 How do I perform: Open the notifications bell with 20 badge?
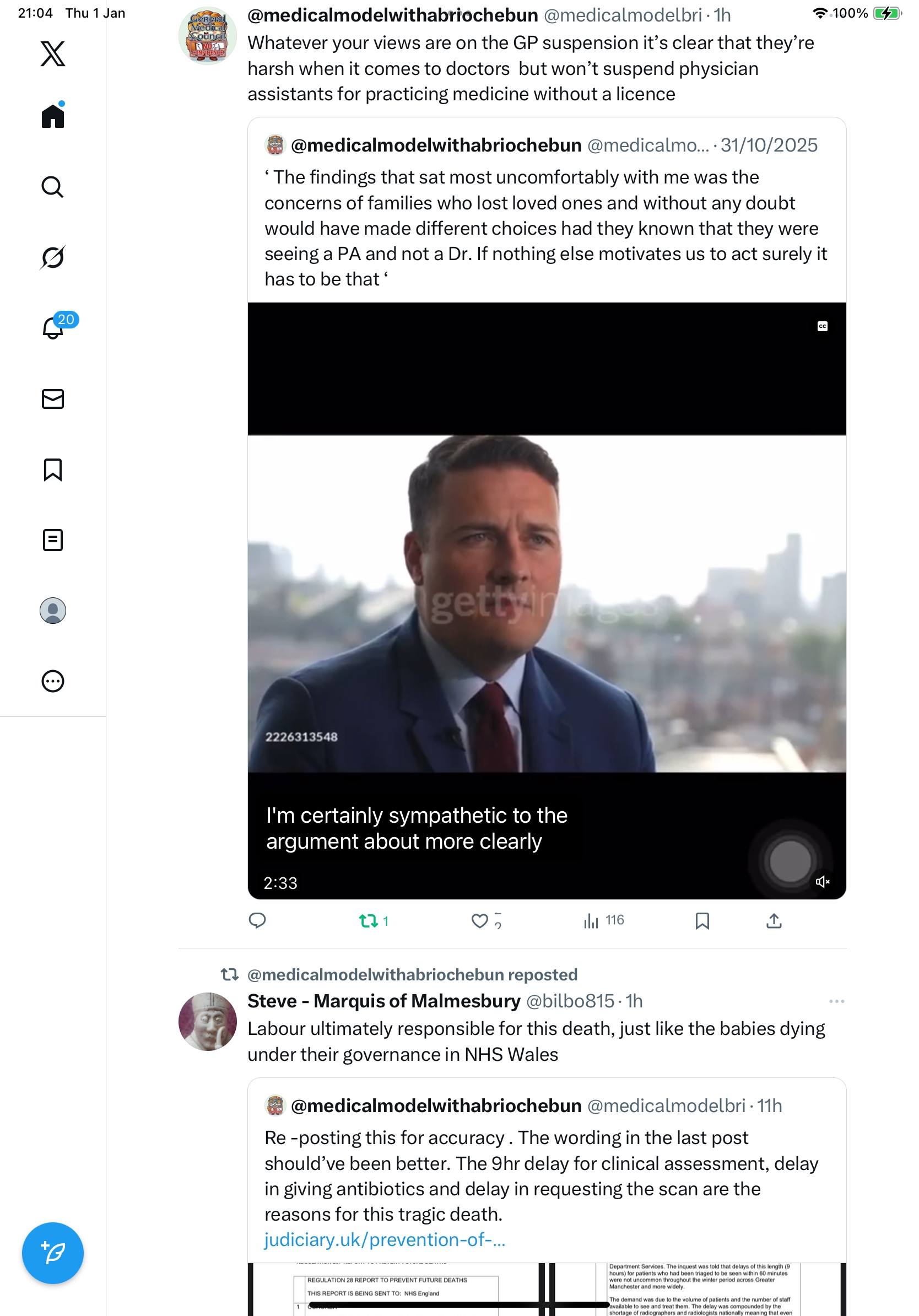[53, 328]
